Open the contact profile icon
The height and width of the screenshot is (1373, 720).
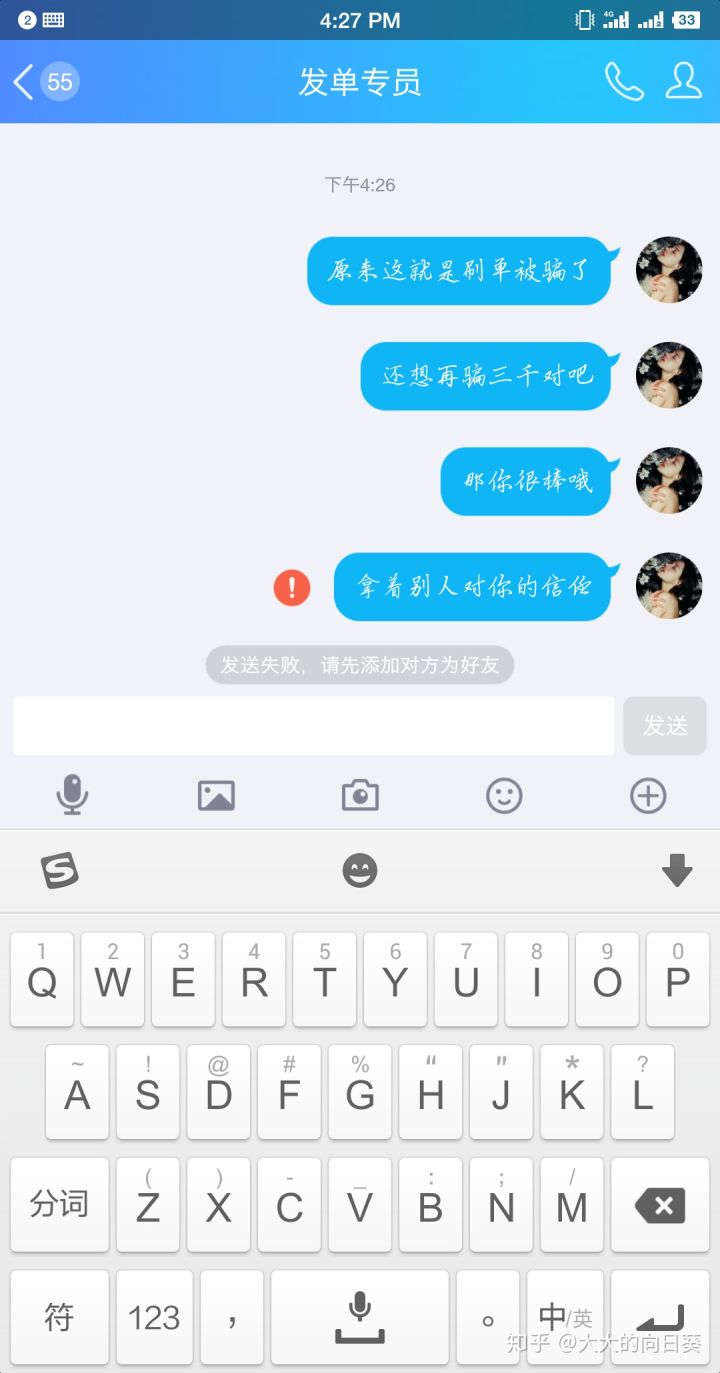(x=684, y=82)
